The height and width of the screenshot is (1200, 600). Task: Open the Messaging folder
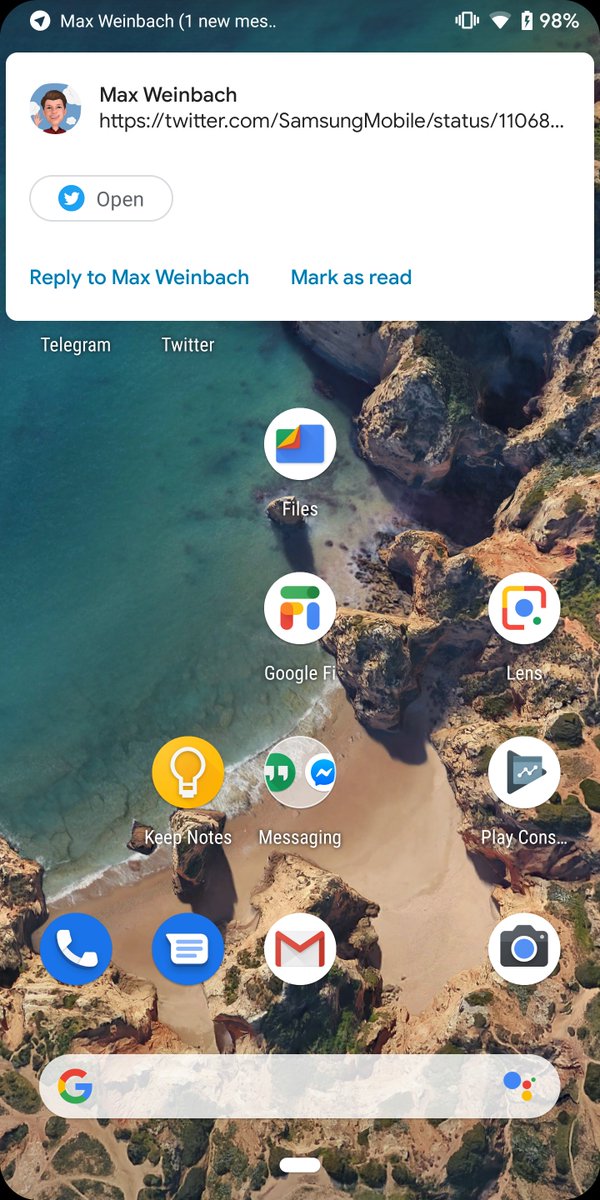point(300,772)
